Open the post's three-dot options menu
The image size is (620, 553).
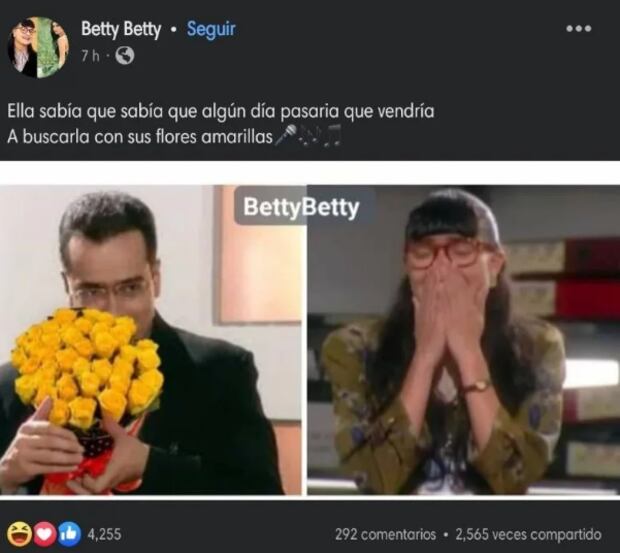(x=578, y=28)
